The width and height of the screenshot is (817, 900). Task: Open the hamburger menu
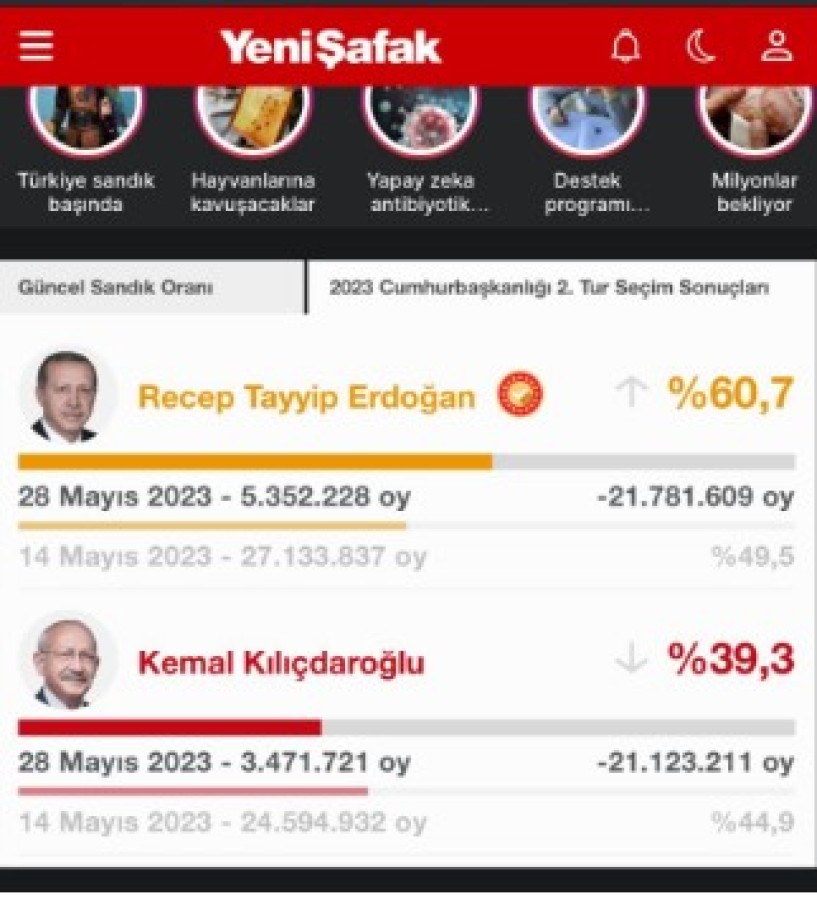click(x=37, y=46)
